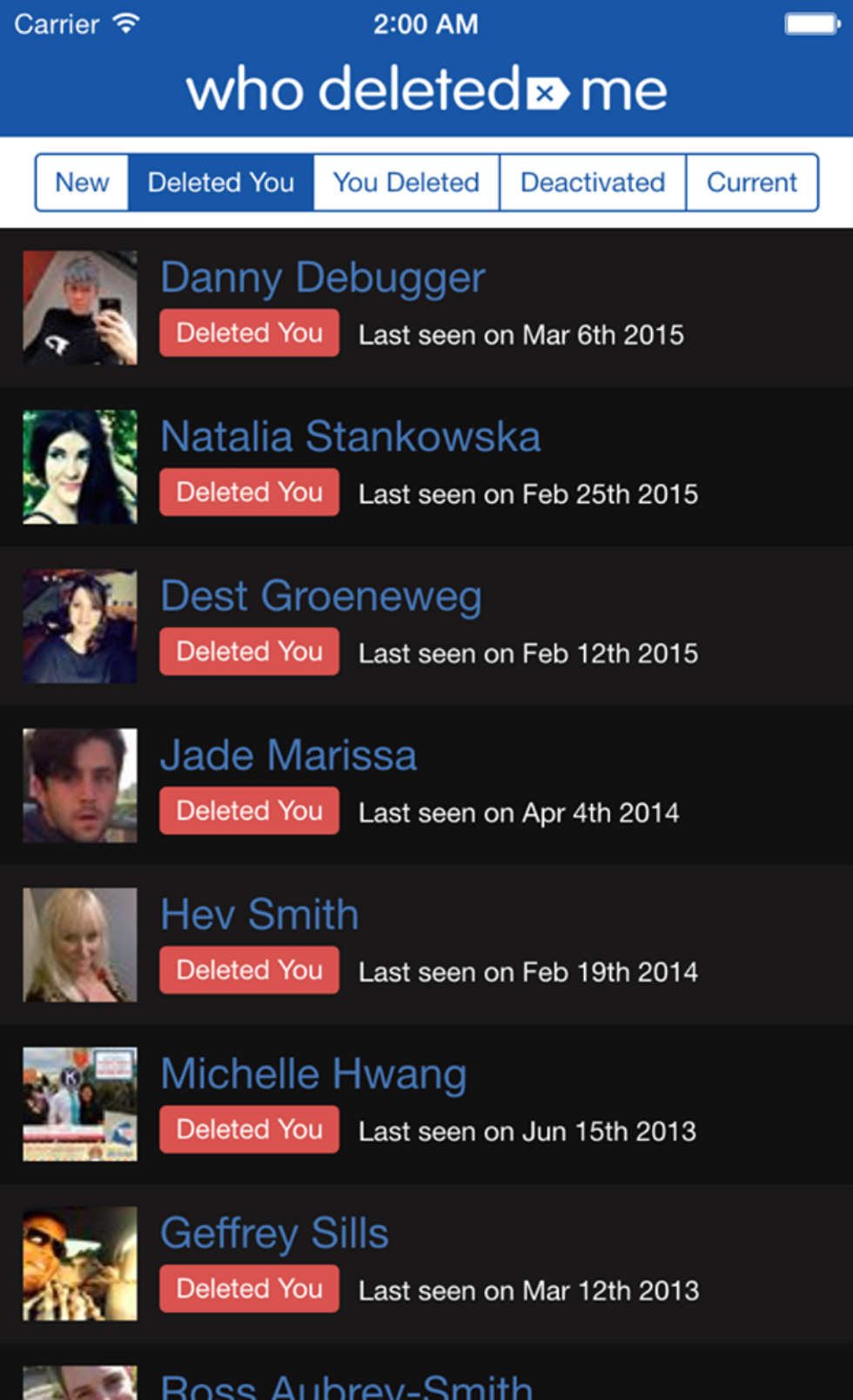Open Michelle Hwang's entry
The image size is (853, 1400).
(x=313, y=1074)
